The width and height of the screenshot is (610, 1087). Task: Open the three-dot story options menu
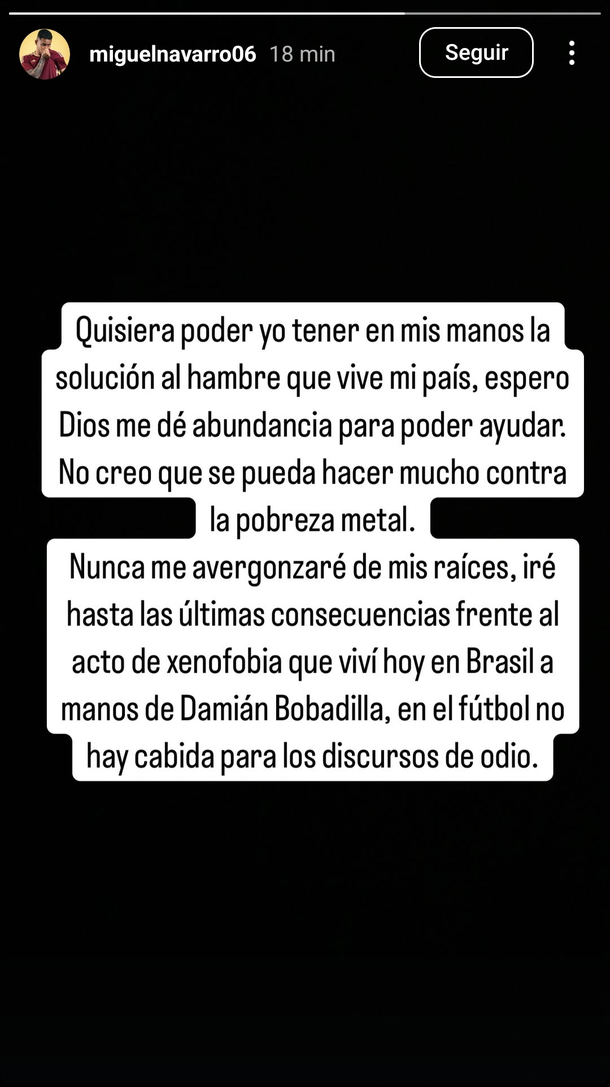point(572,53)
